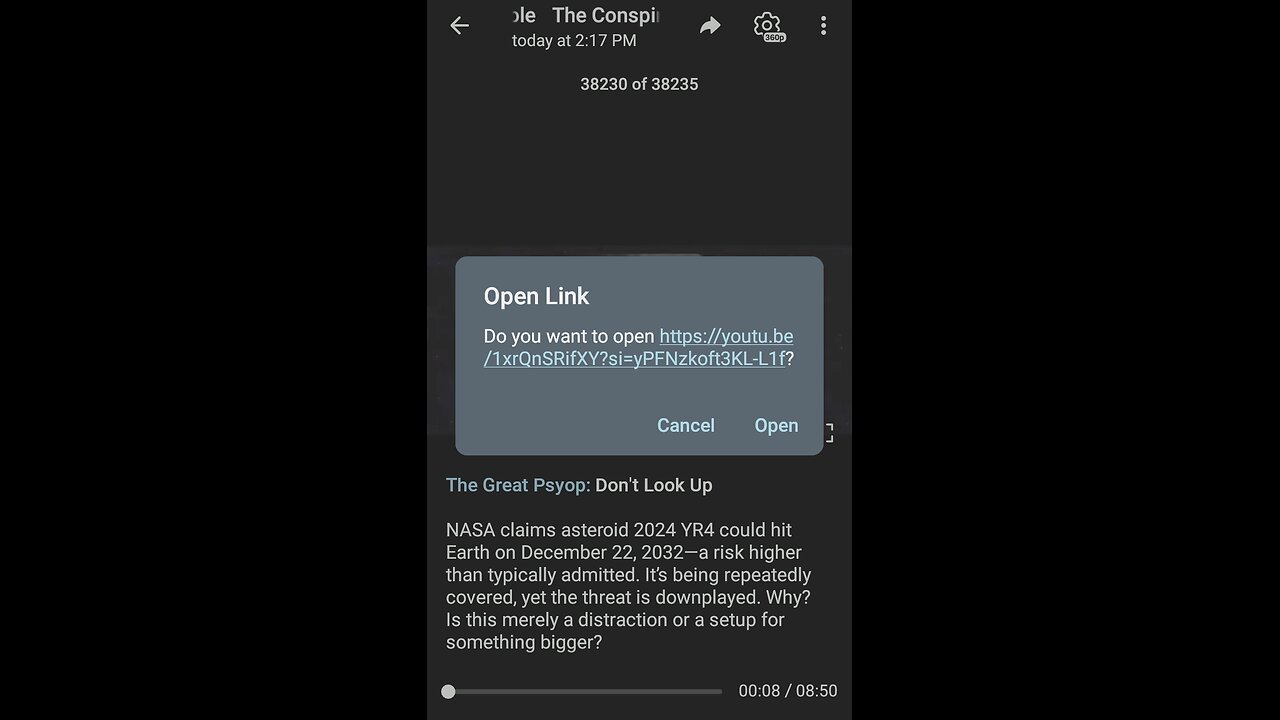This screenshot has height=720, width=1280.
Task: Open The Great Psyop channel link
Action: pos(516,485)
